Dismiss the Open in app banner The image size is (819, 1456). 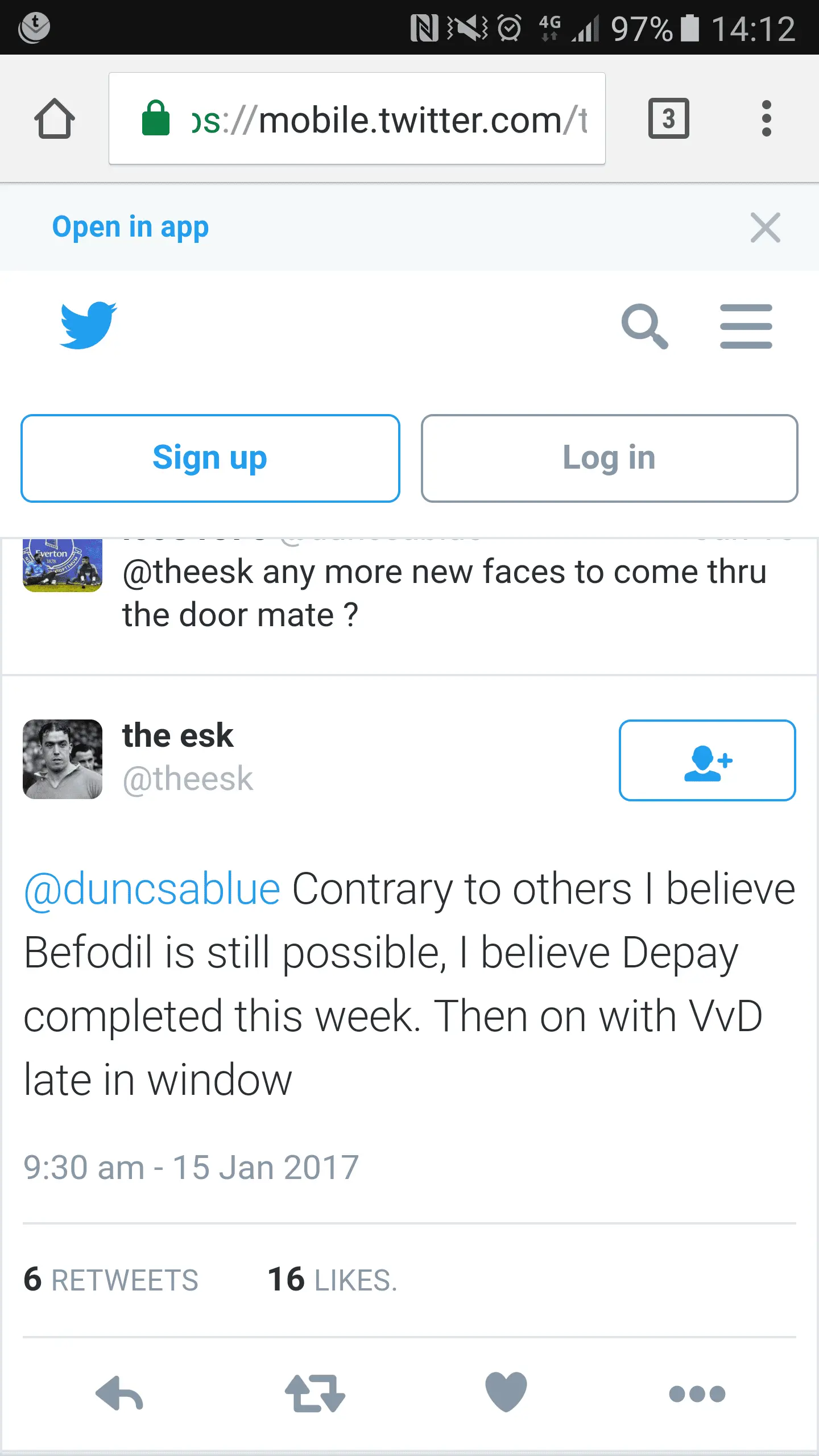[x=765, y=227]
